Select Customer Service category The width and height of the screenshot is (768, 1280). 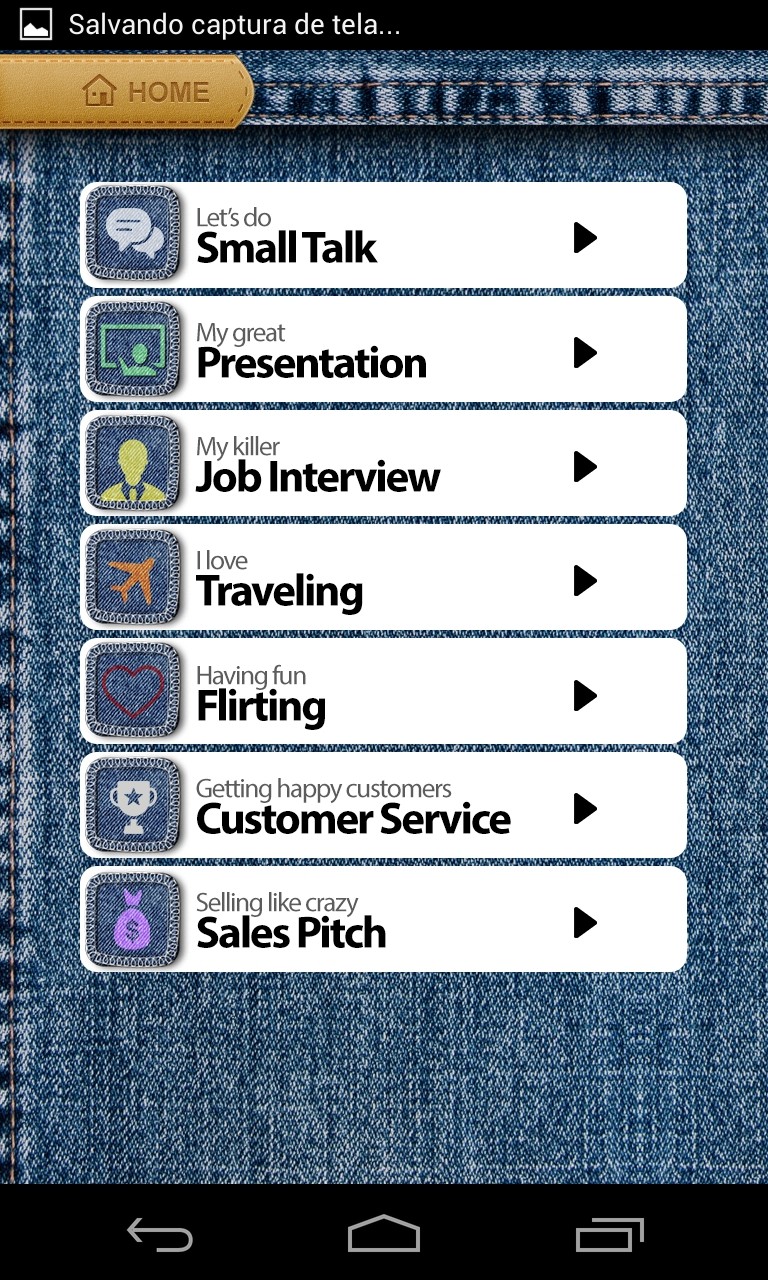tap(383, 806)
